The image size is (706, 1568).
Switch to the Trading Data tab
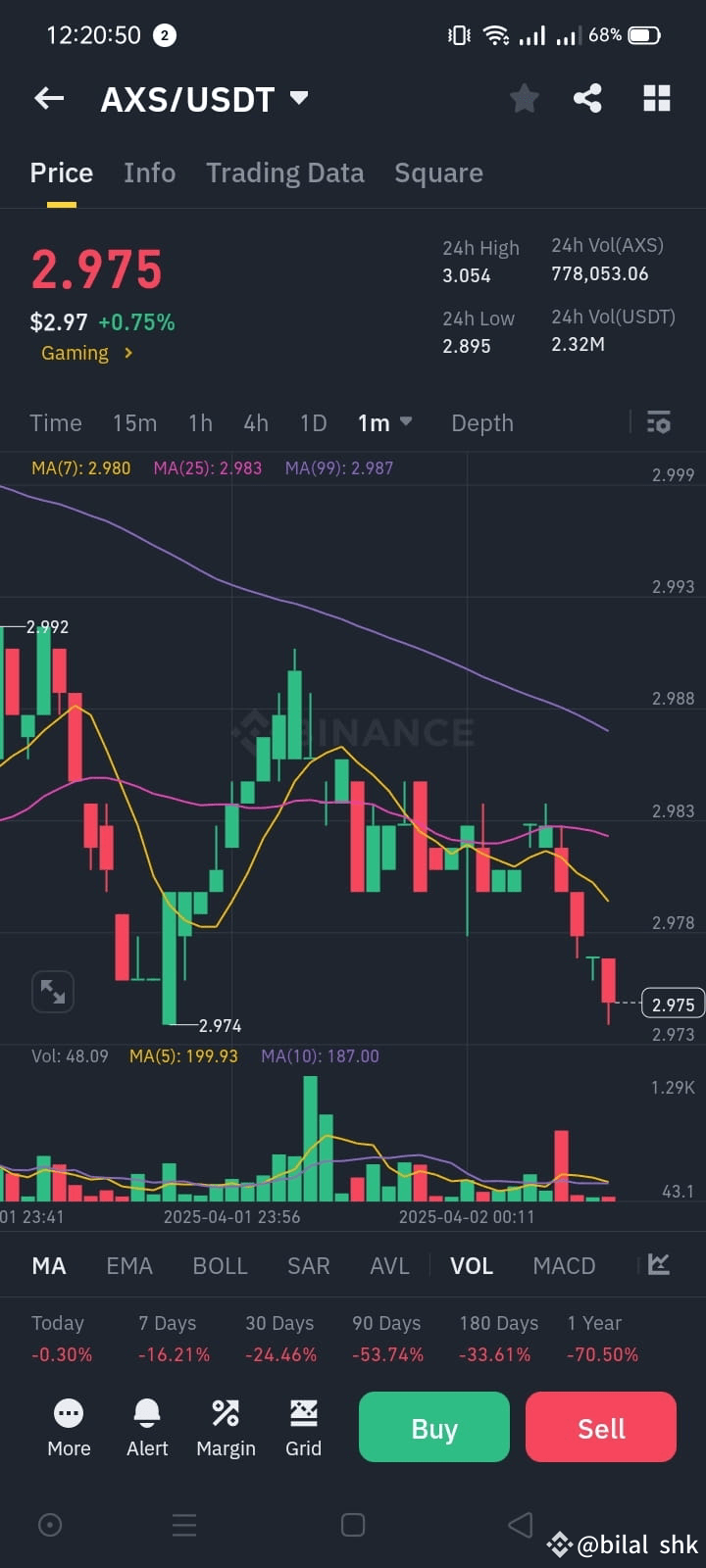(284, 172)
